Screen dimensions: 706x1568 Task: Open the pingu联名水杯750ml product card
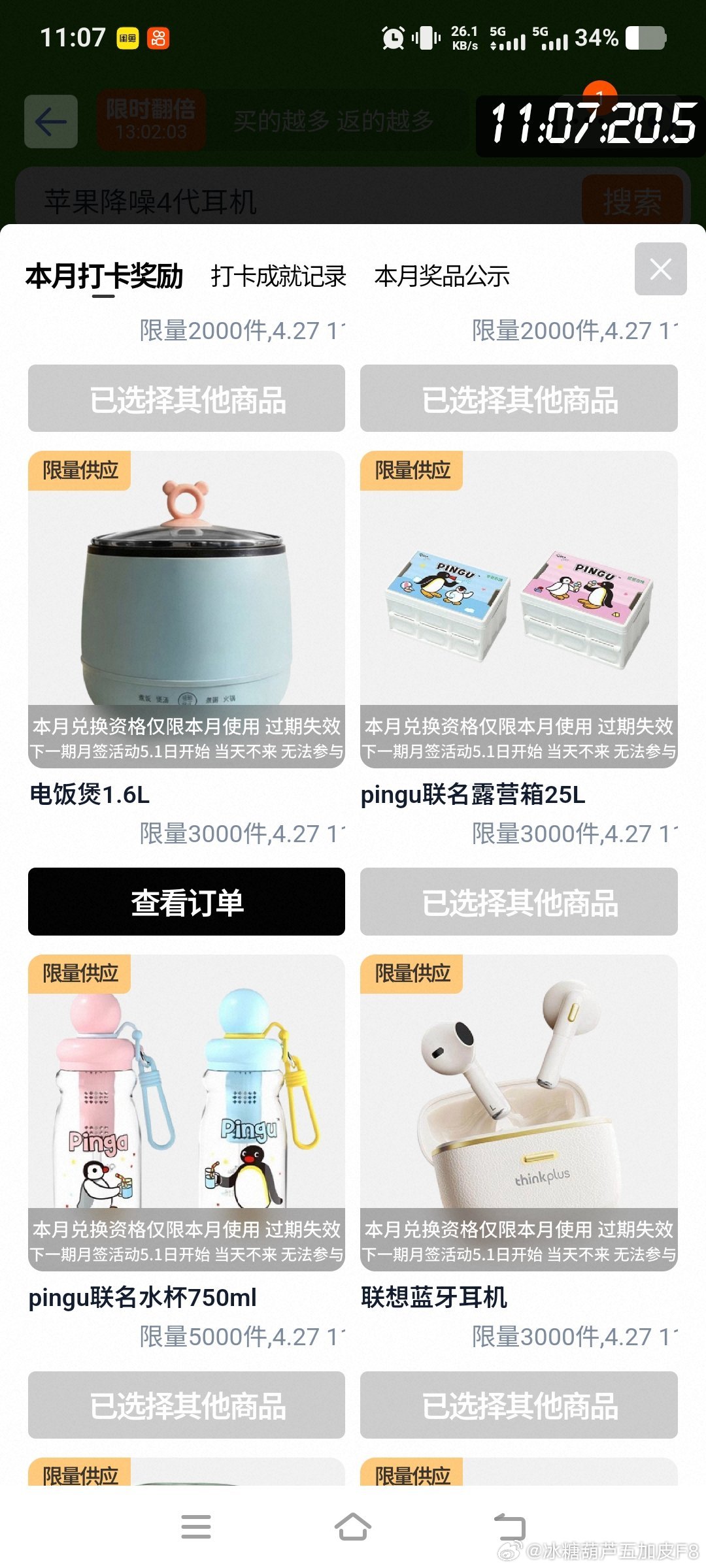coord(186,1111)
